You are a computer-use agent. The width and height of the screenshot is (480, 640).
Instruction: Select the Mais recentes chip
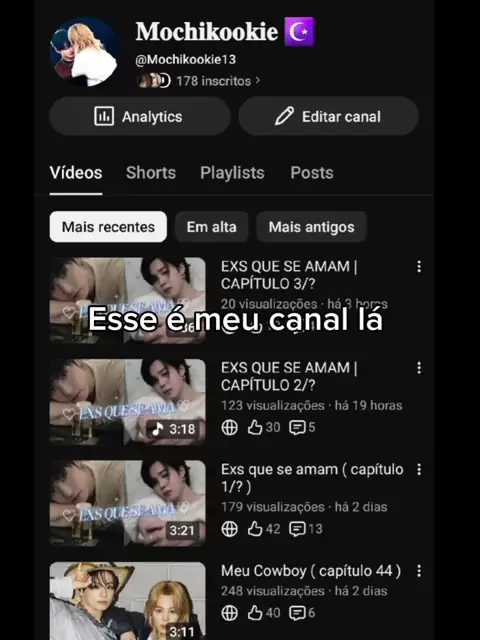[x=108, y=227]
